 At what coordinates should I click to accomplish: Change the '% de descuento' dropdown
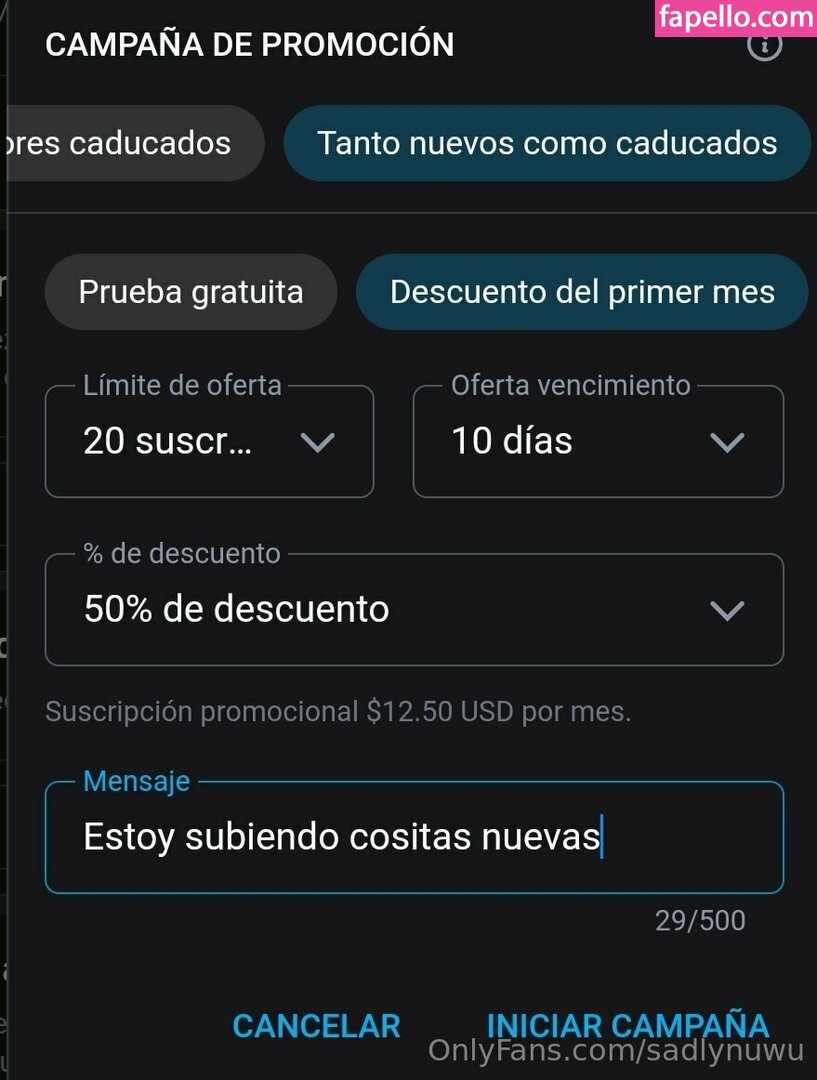(x=414, y=609)
